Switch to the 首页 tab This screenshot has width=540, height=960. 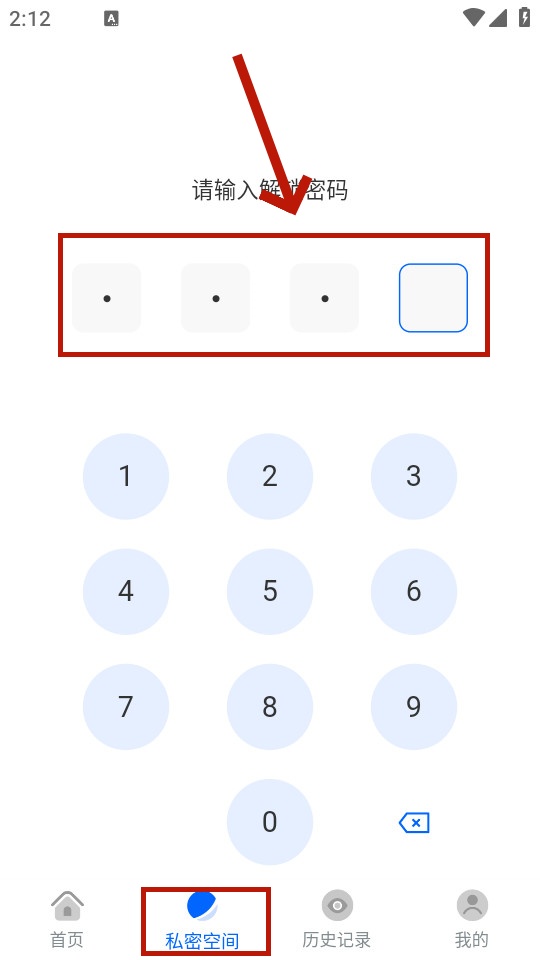pos(67,920)
